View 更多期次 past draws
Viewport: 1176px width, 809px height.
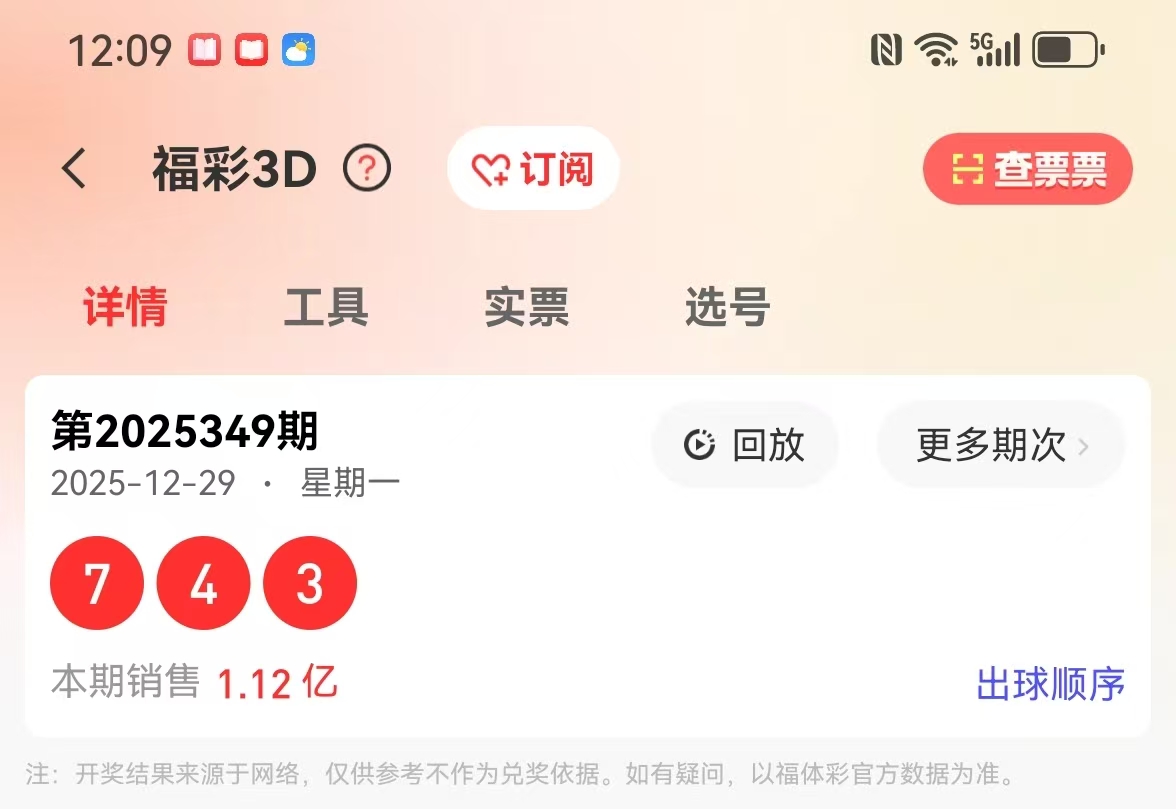point(1001,445)
